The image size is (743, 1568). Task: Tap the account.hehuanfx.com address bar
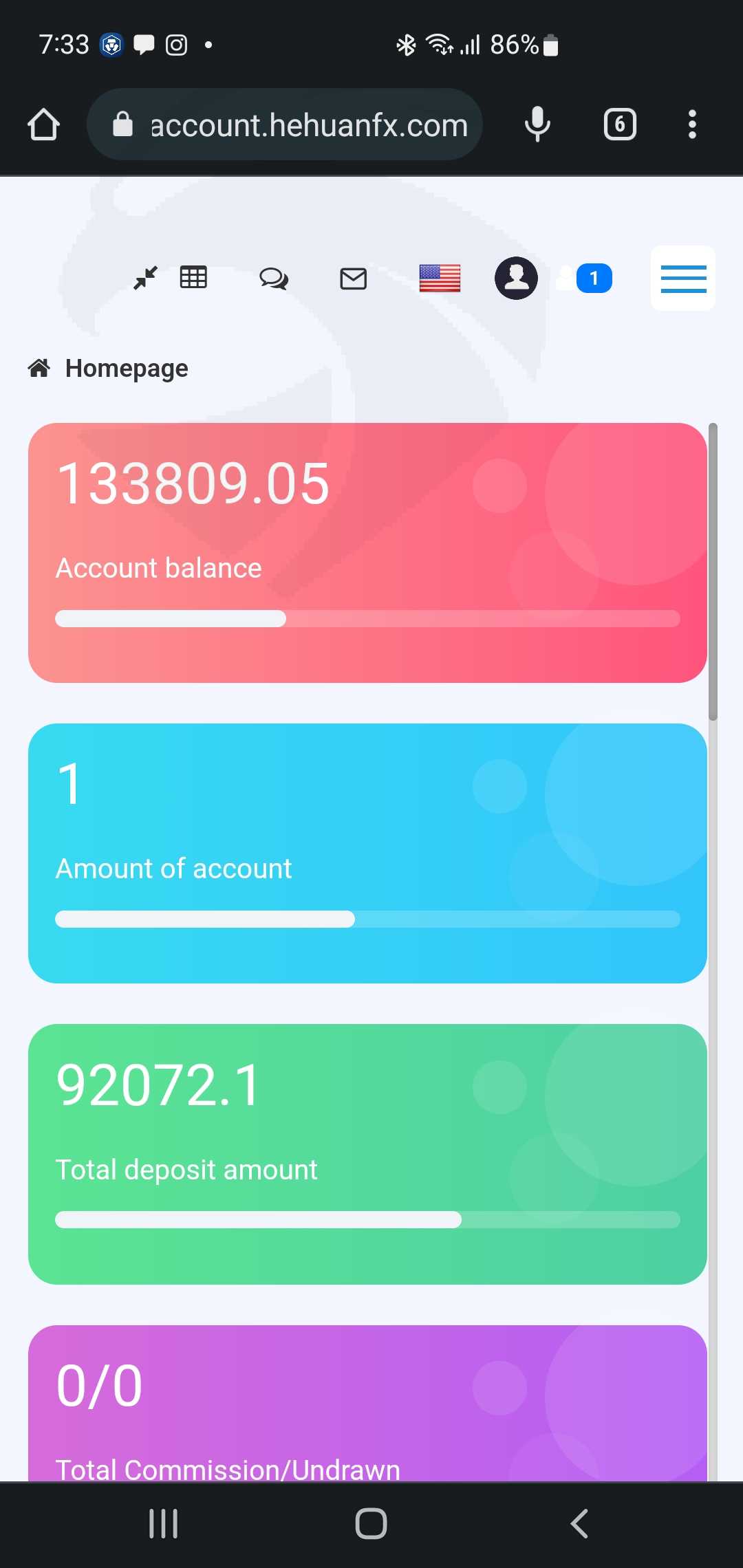click(285, 124)
